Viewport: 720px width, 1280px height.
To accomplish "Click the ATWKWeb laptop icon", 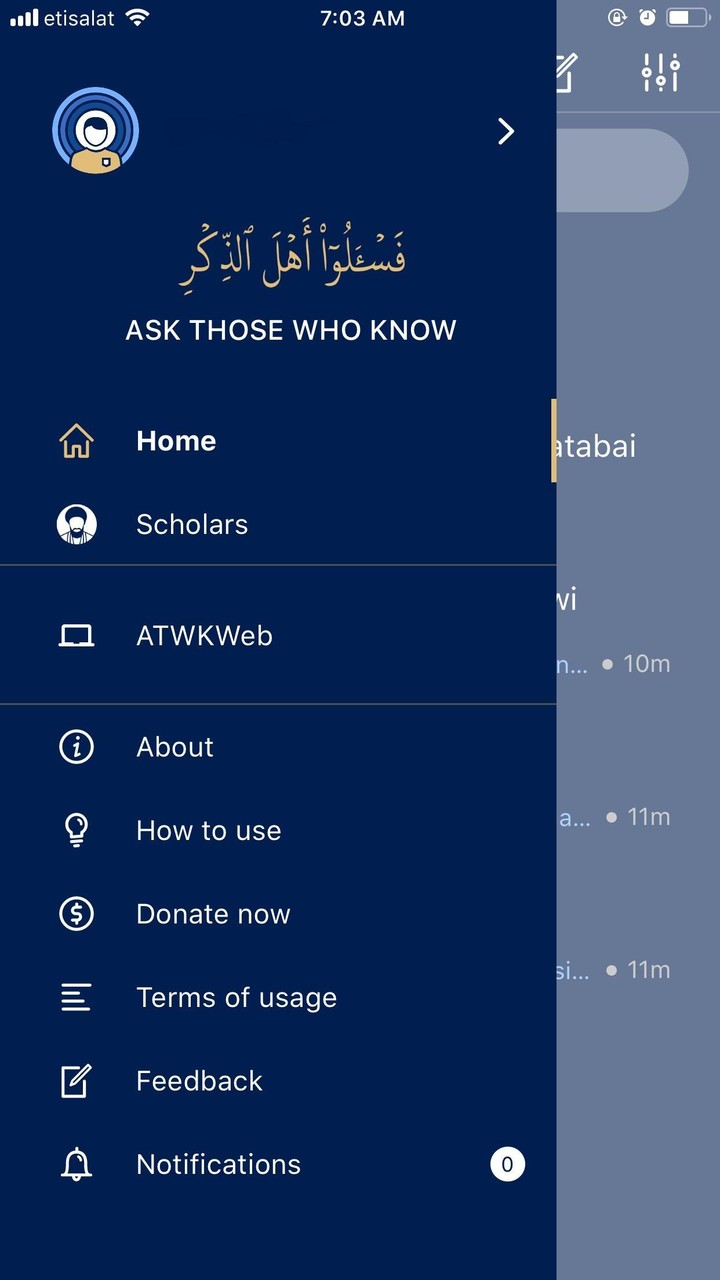I will tap(77, 634).
